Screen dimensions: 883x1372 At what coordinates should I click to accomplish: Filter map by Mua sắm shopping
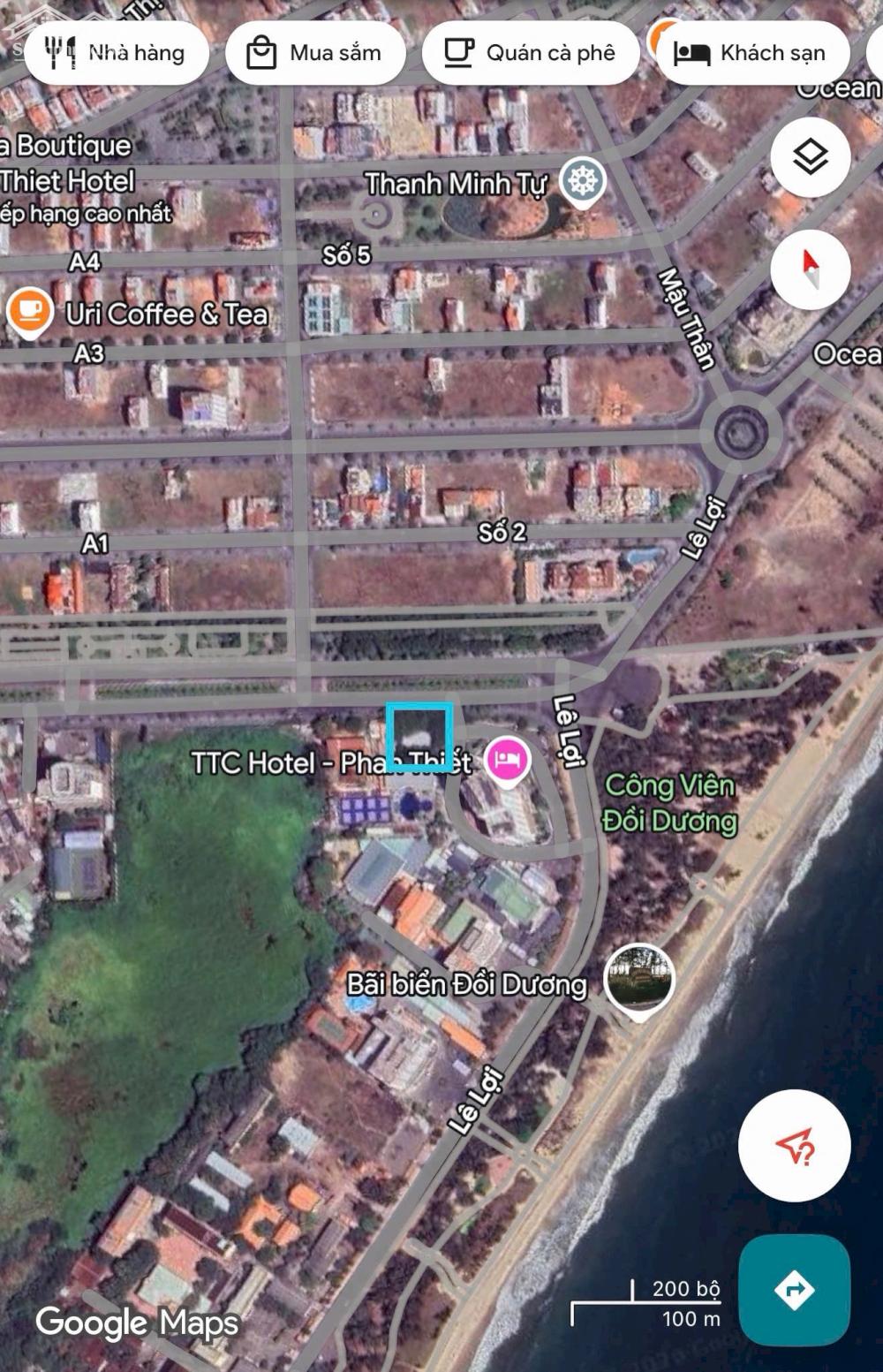(315, 53)
